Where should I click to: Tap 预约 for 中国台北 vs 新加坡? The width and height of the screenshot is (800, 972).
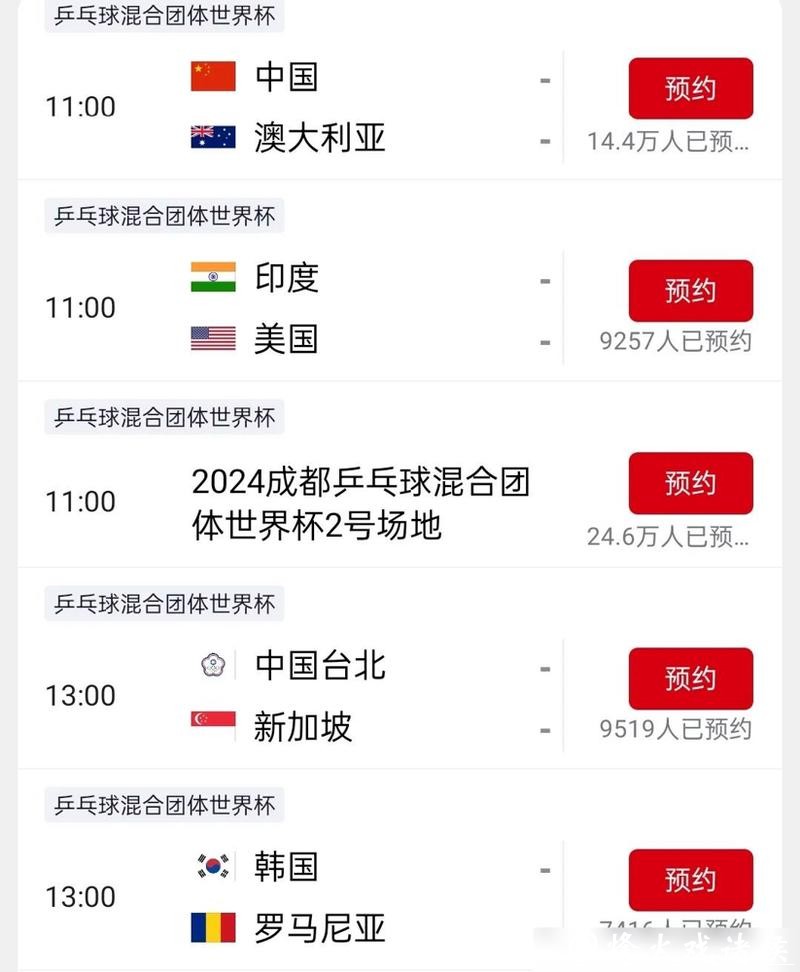coord(690,677)
